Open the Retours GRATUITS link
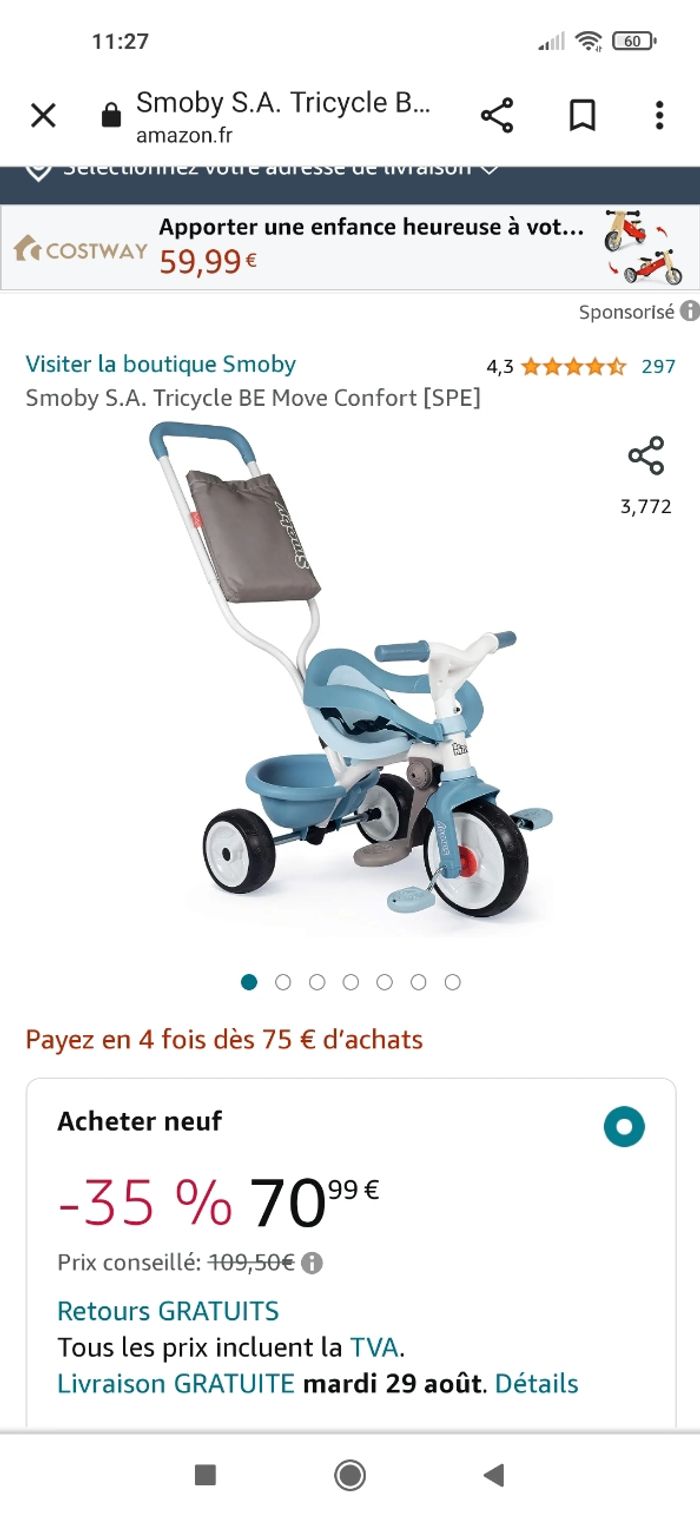This screenshot has width=700, height=1517. [168, 1311]
